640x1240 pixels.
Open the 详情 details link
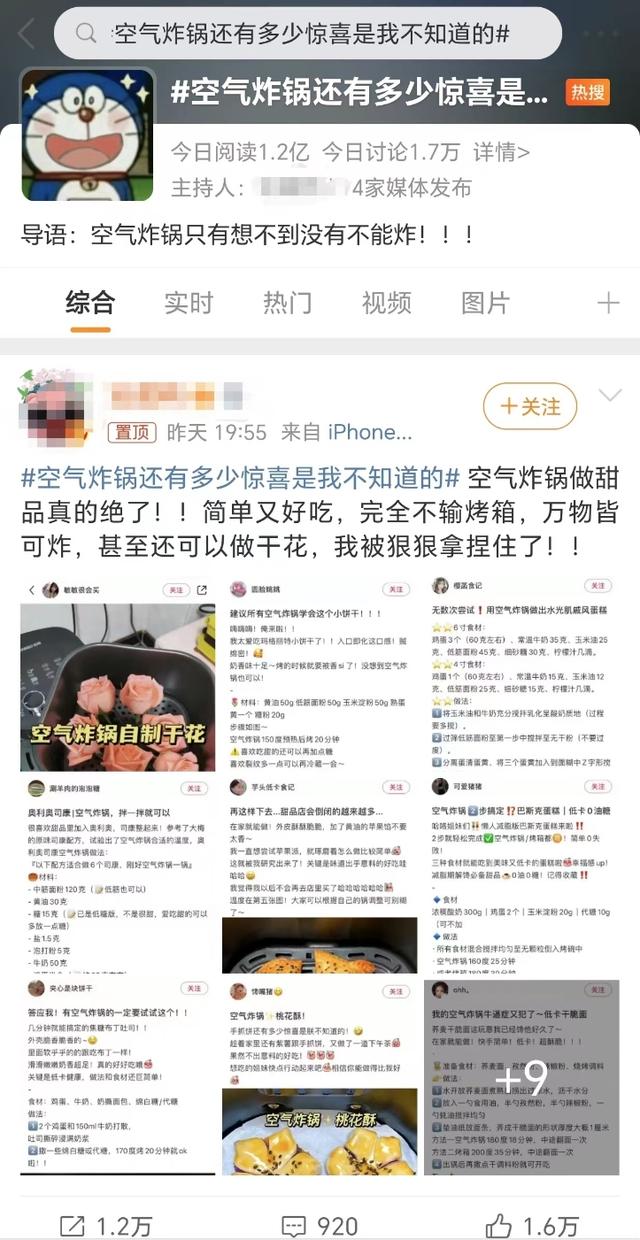pos(500,153)
